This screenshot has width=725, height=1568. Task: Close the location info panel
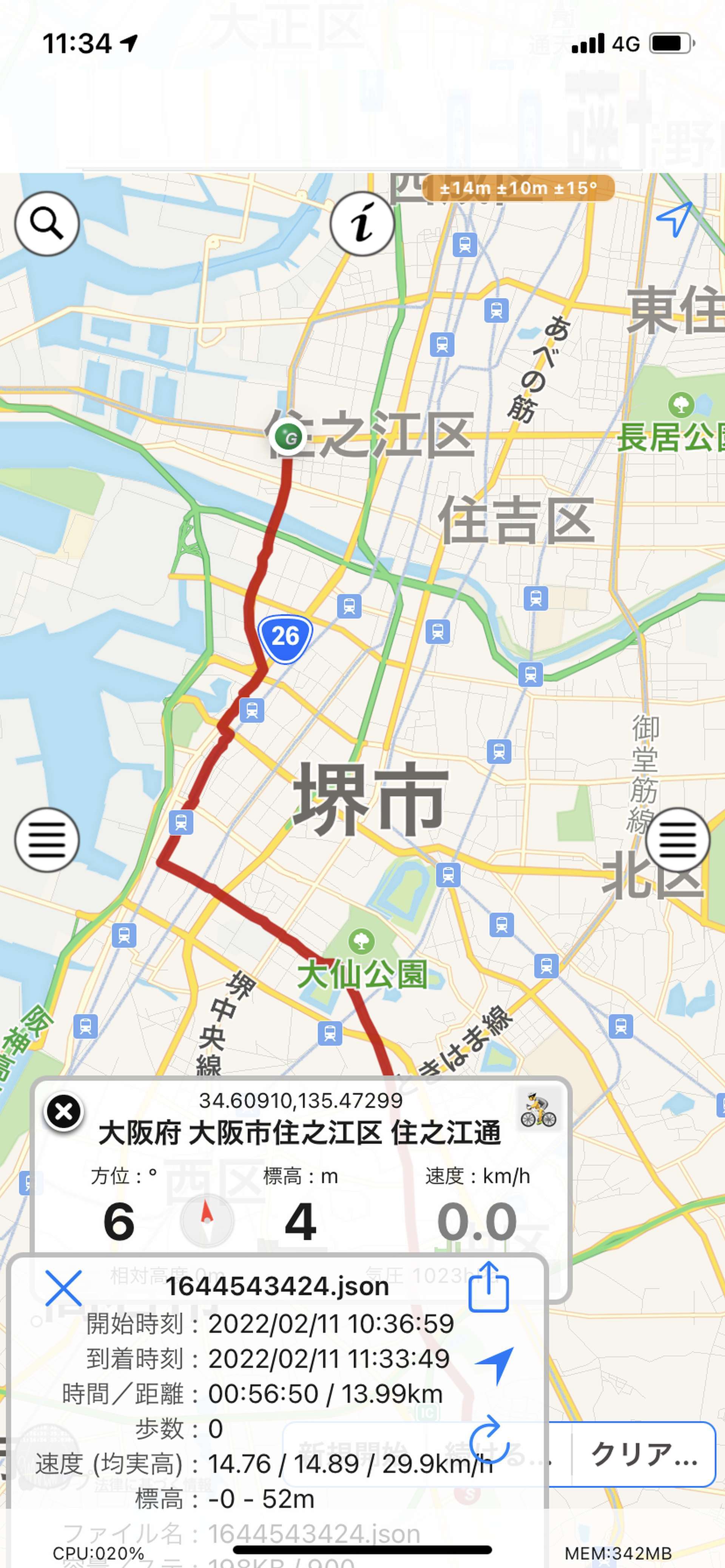(x=64, y=1112)
